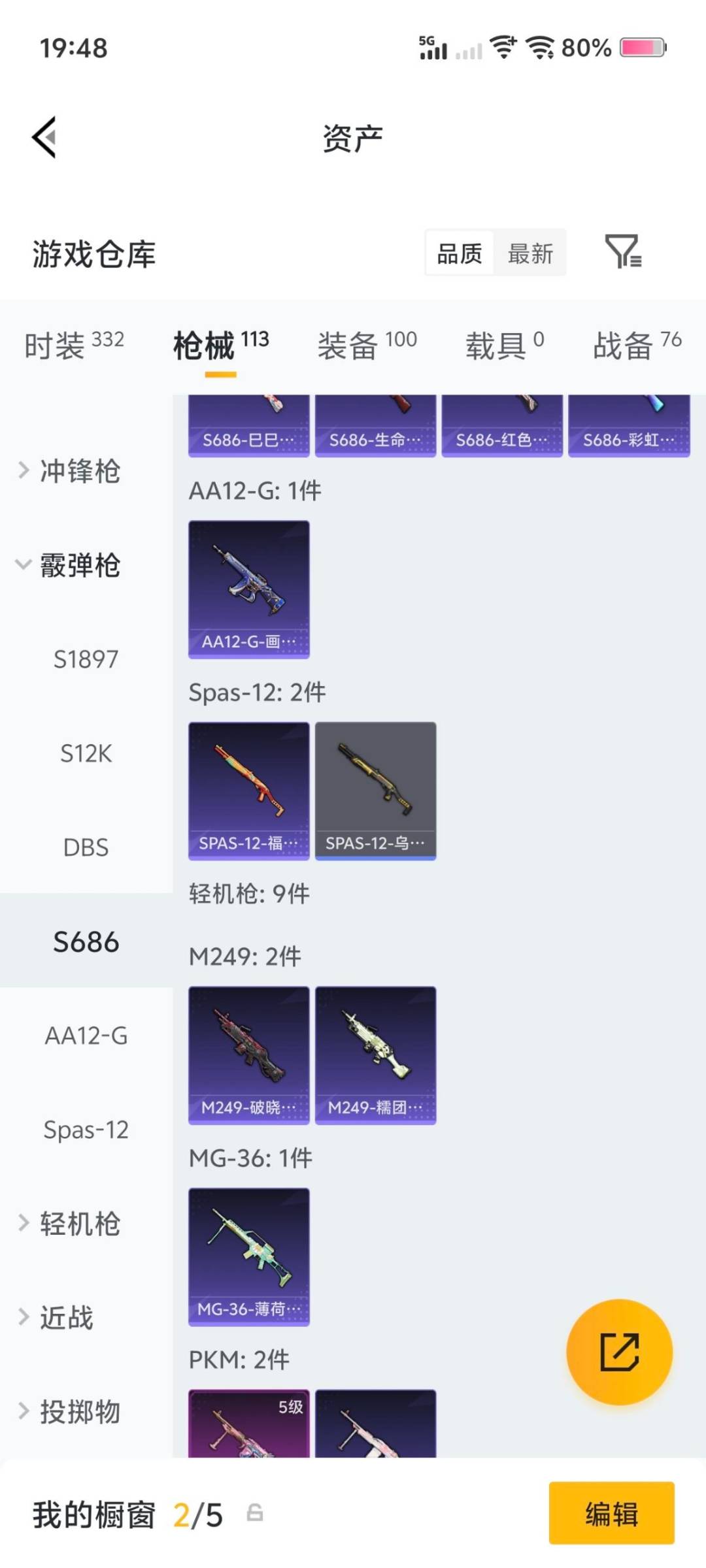Tap the back arrow to leave 资产 page
This screenshot has height=1568, width=706.
43,137
